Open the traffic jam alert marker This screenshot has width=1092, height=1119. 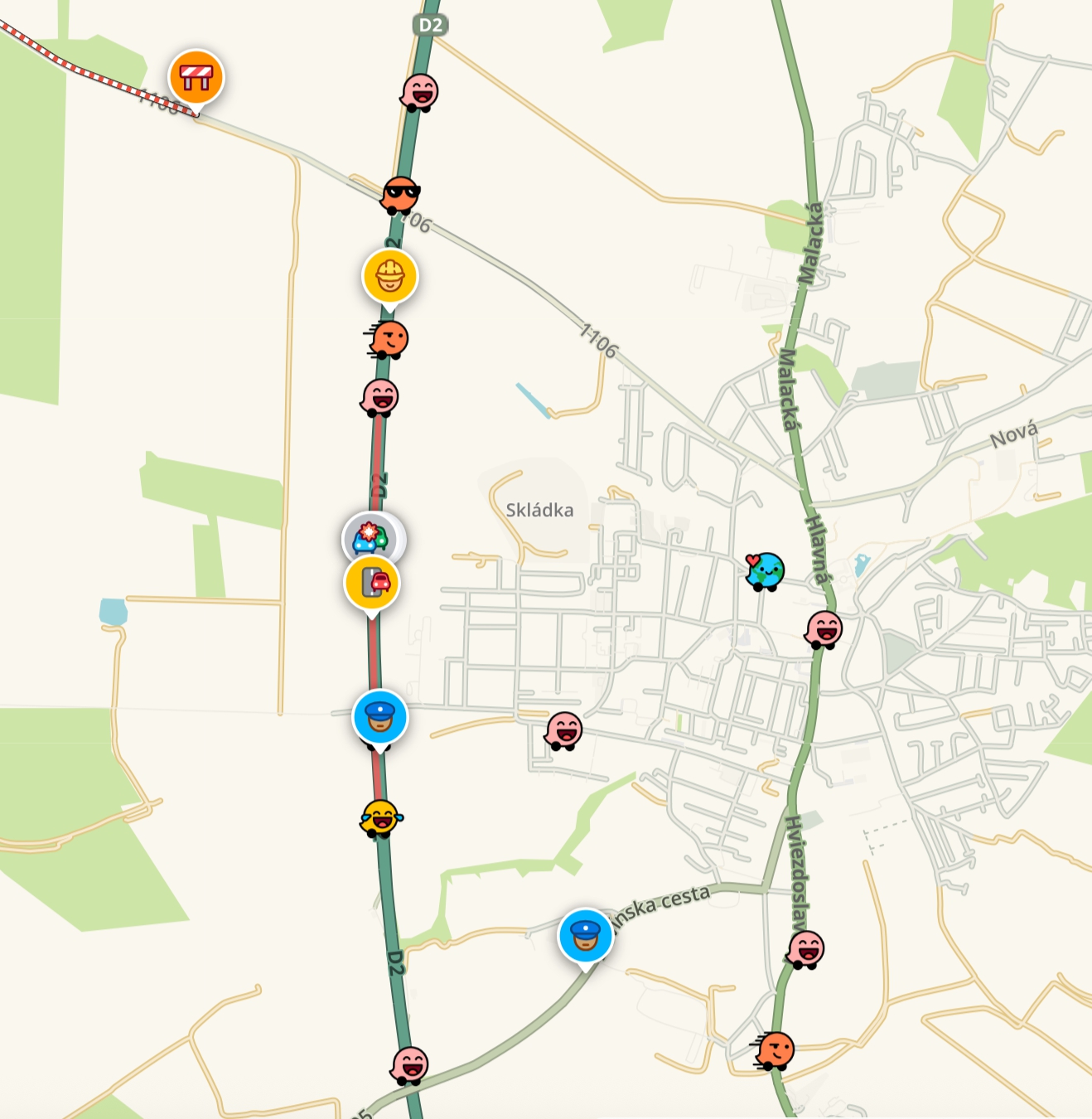(x=372, y=583)
